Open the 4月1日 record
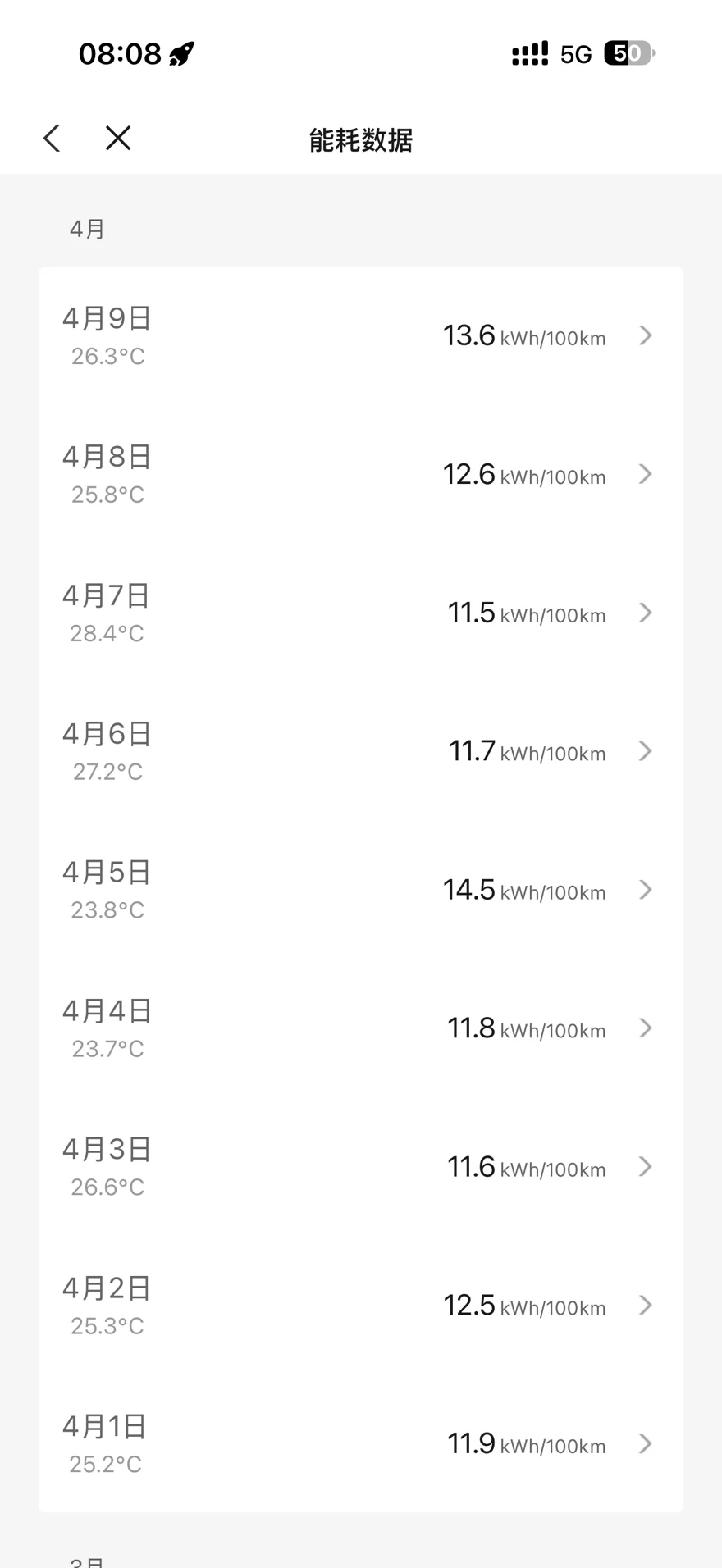 pyautogui.click(x=360, y=1443)
